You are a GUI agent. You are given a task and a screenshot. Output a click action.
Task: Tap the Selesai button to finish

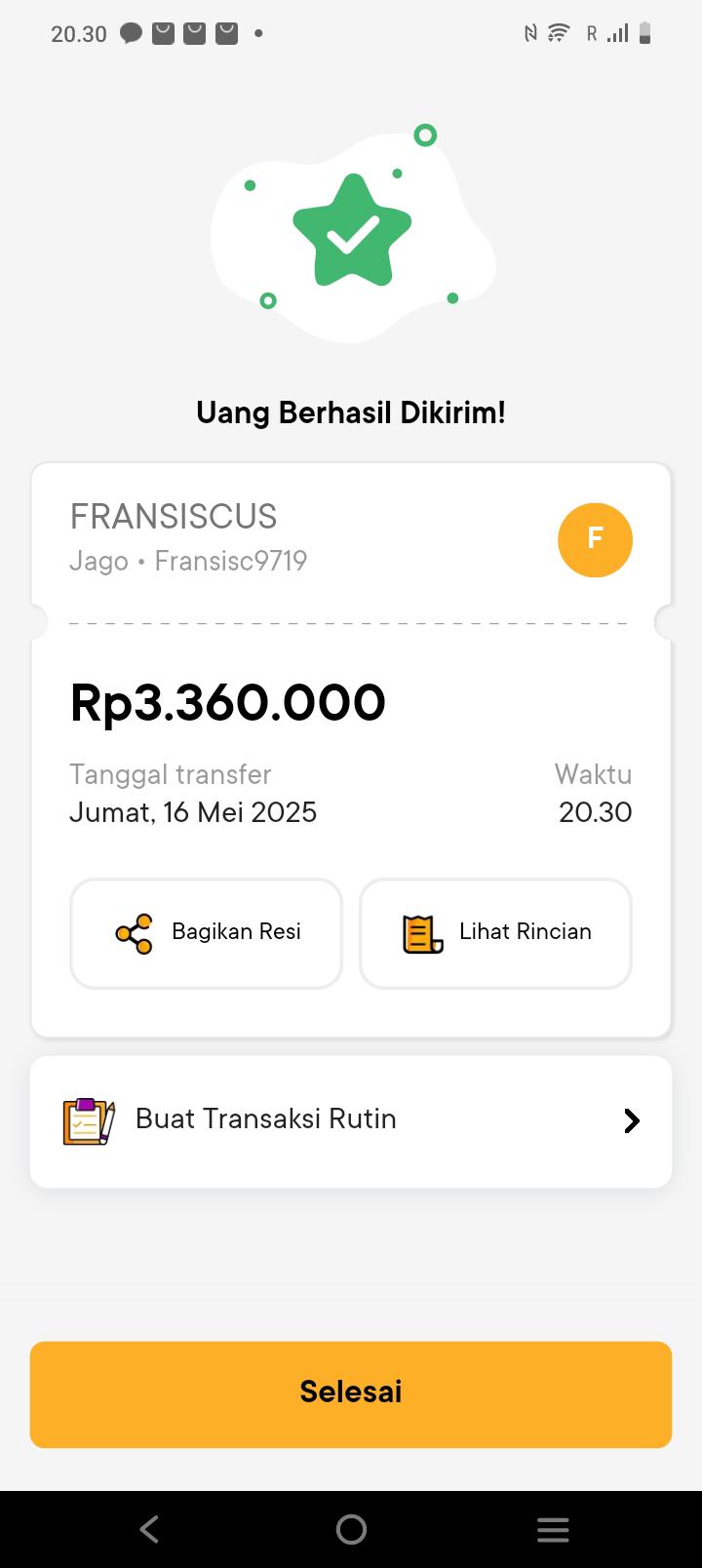[351, 1393]
